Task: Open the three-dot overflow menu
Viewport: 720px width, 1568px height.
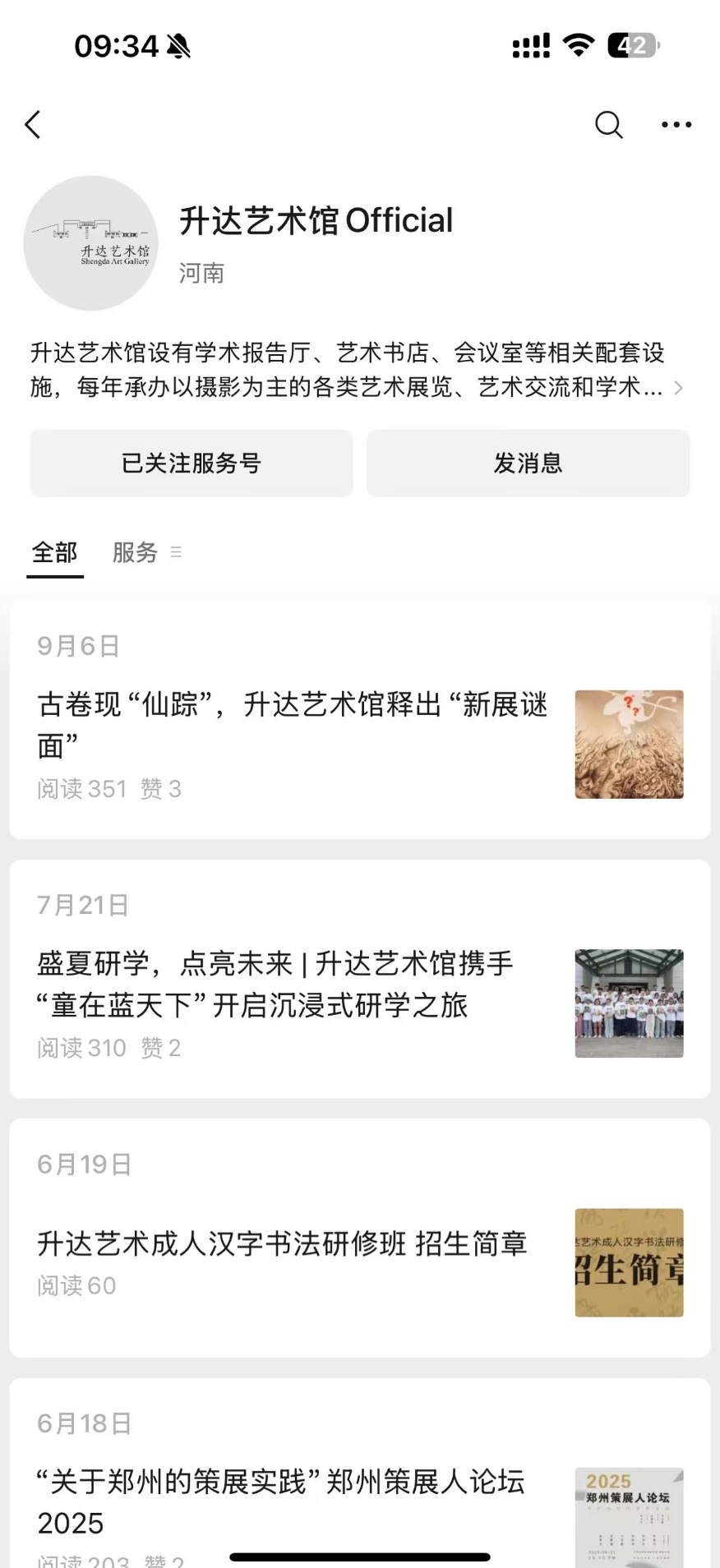Action: click(676, 125)
